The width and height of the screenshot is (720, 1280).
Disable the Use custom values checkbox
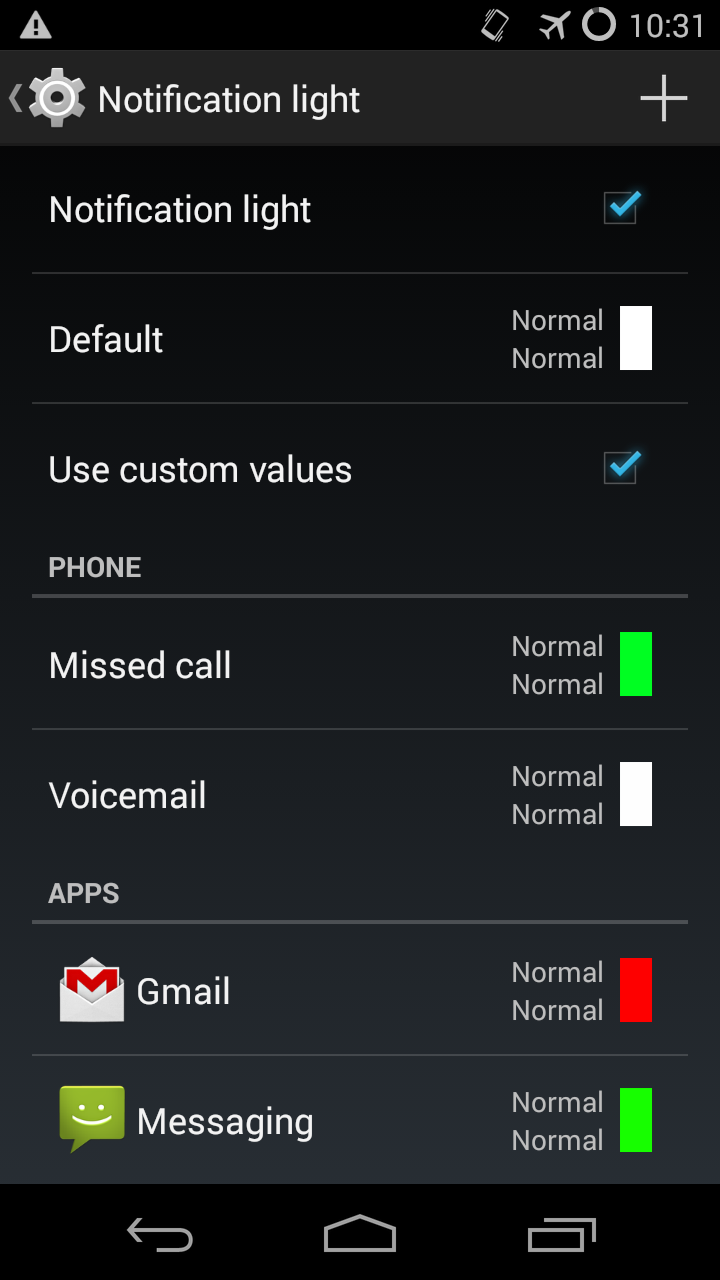tap(621, 469)
